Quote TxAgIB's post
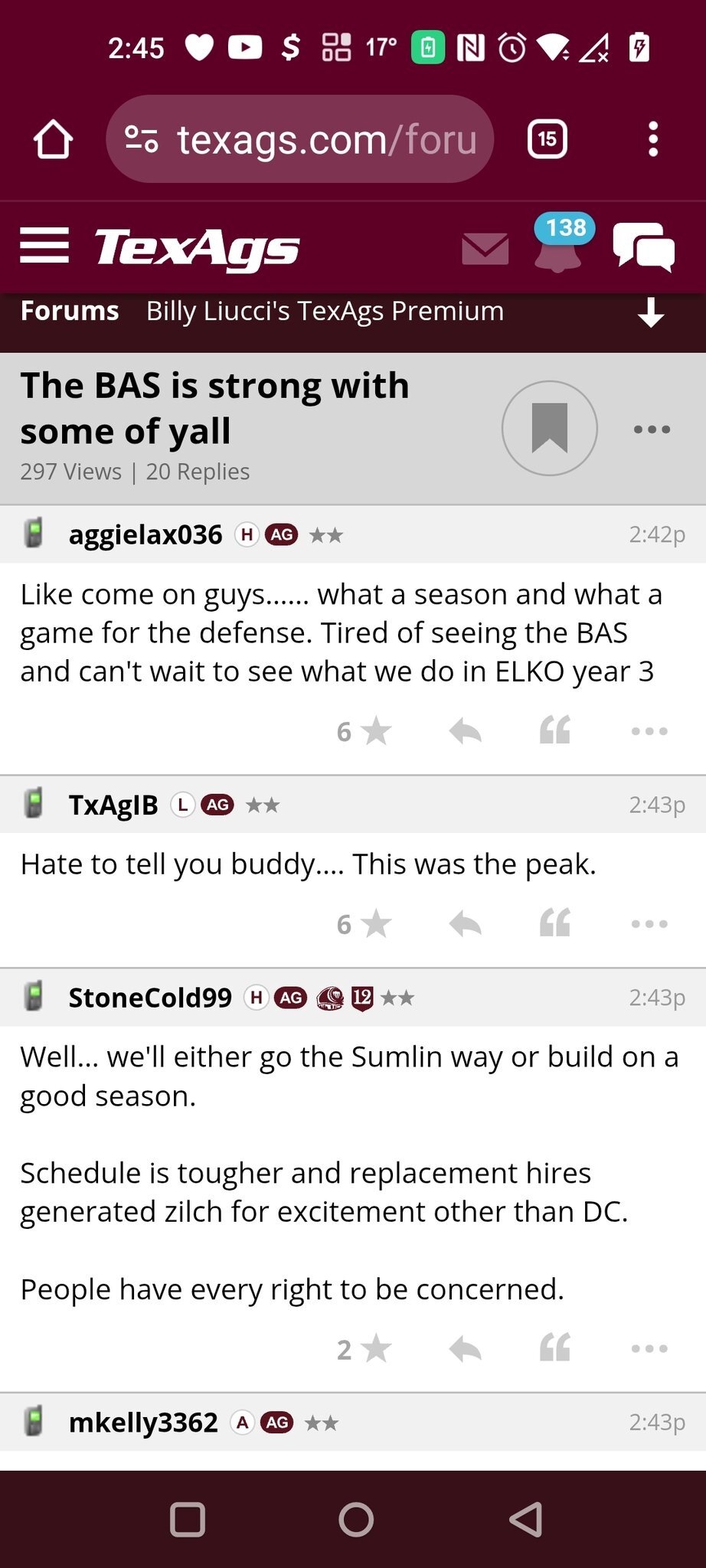The width and height of the screenshot is (706, 1568). 554,923
